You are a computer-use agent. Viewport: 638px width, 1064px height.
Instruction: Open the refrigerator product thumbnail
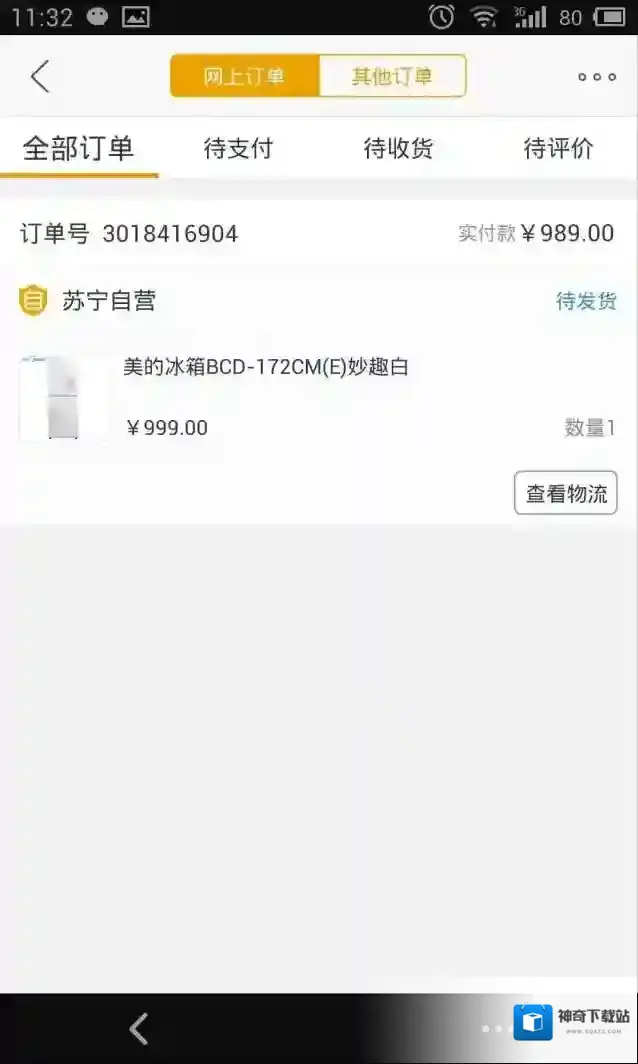coord(63,398)
